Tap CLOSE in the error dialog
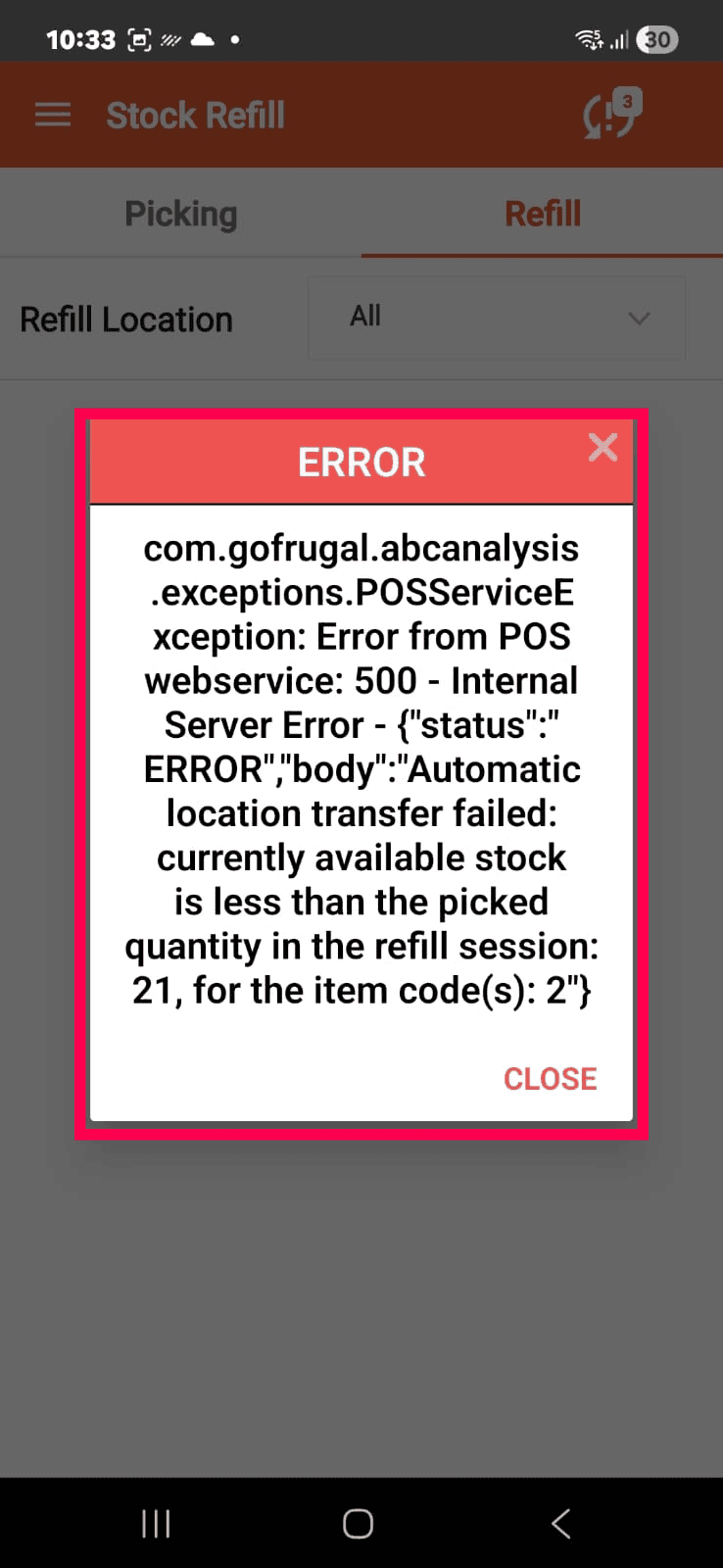 click(x=550, y=1078)
